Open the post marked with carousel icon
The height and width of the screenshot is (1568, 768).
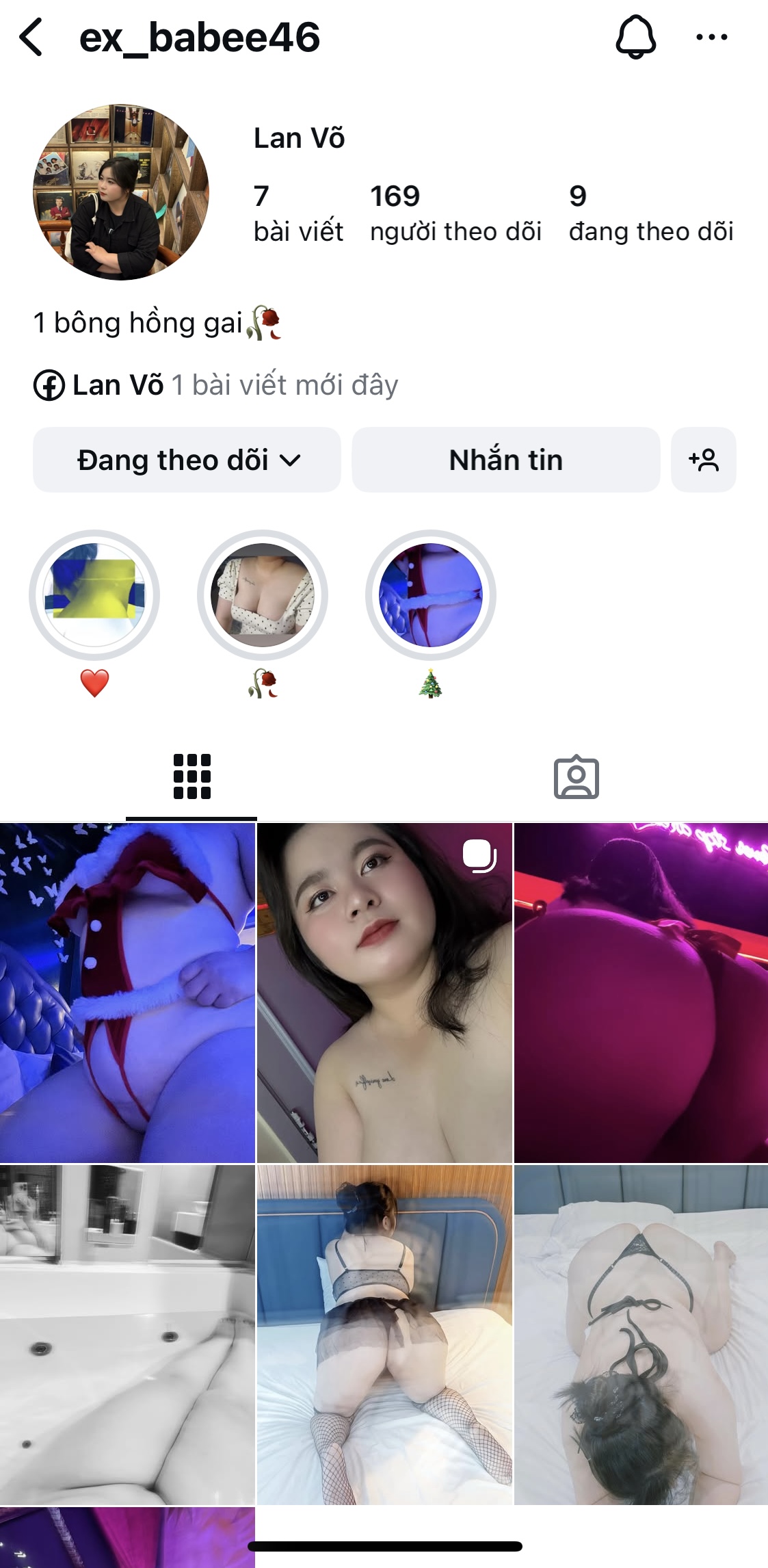click(384, 992)
